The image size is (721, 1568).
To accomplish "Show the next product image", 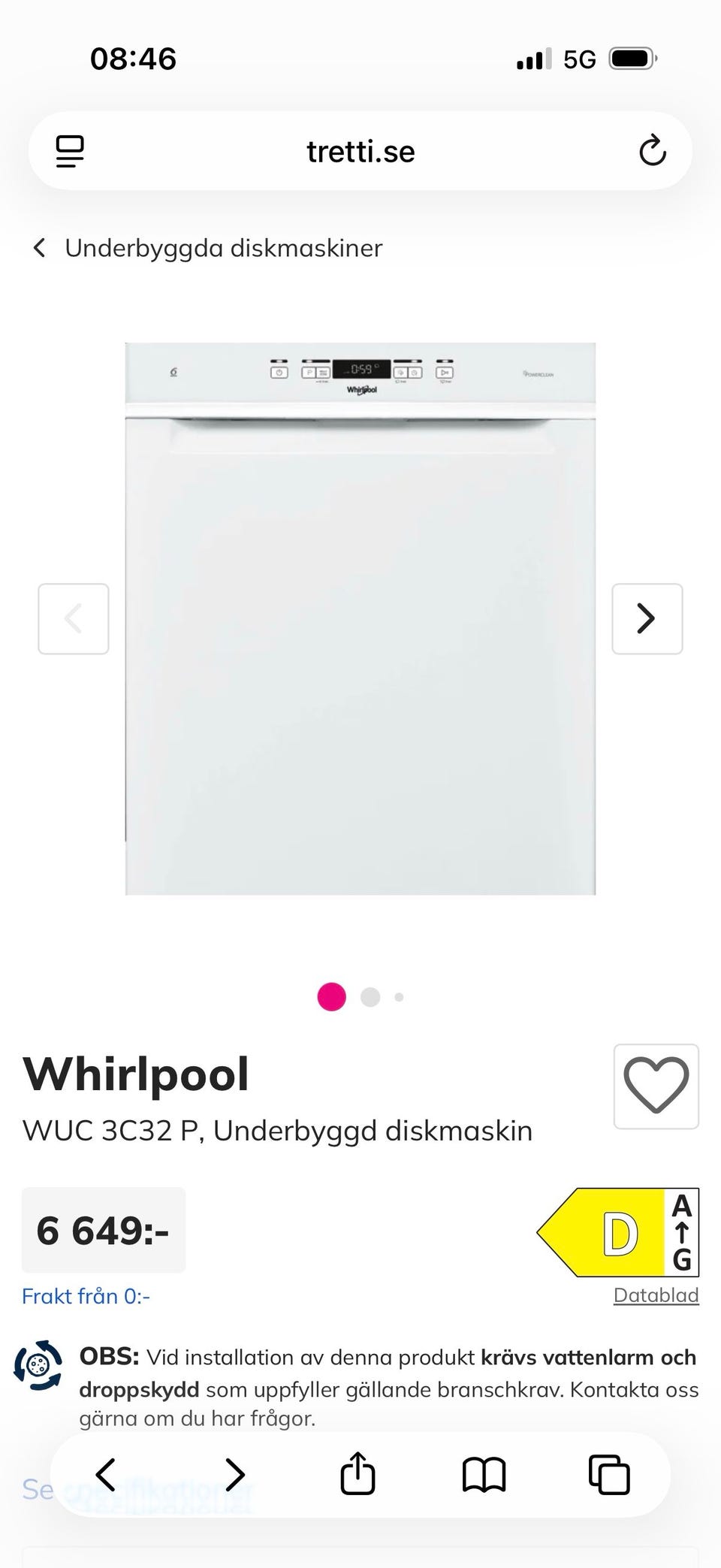I will pyautogui.click(x=647, y=618).
